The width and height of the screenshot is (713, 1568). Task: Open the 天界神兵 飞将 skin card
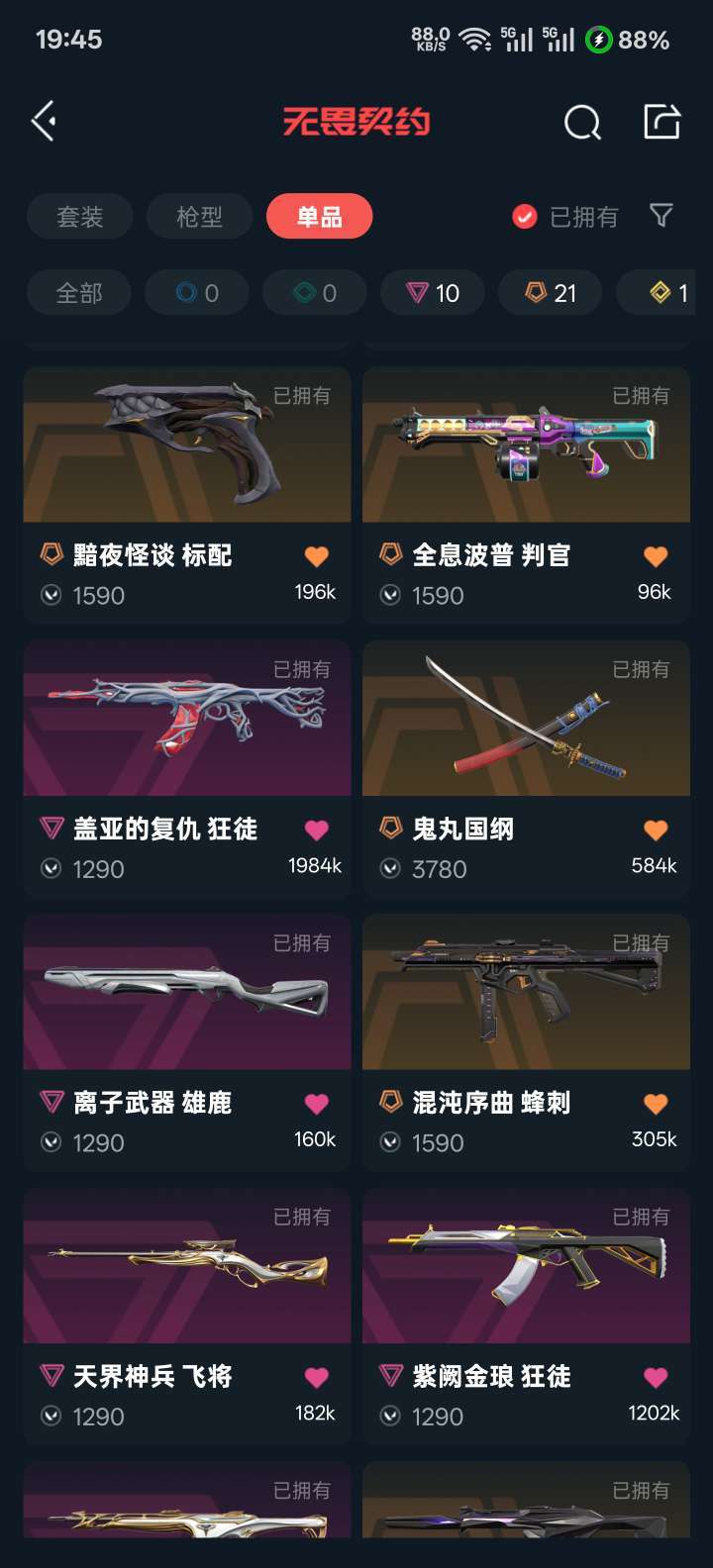[x=187, y=1317]
